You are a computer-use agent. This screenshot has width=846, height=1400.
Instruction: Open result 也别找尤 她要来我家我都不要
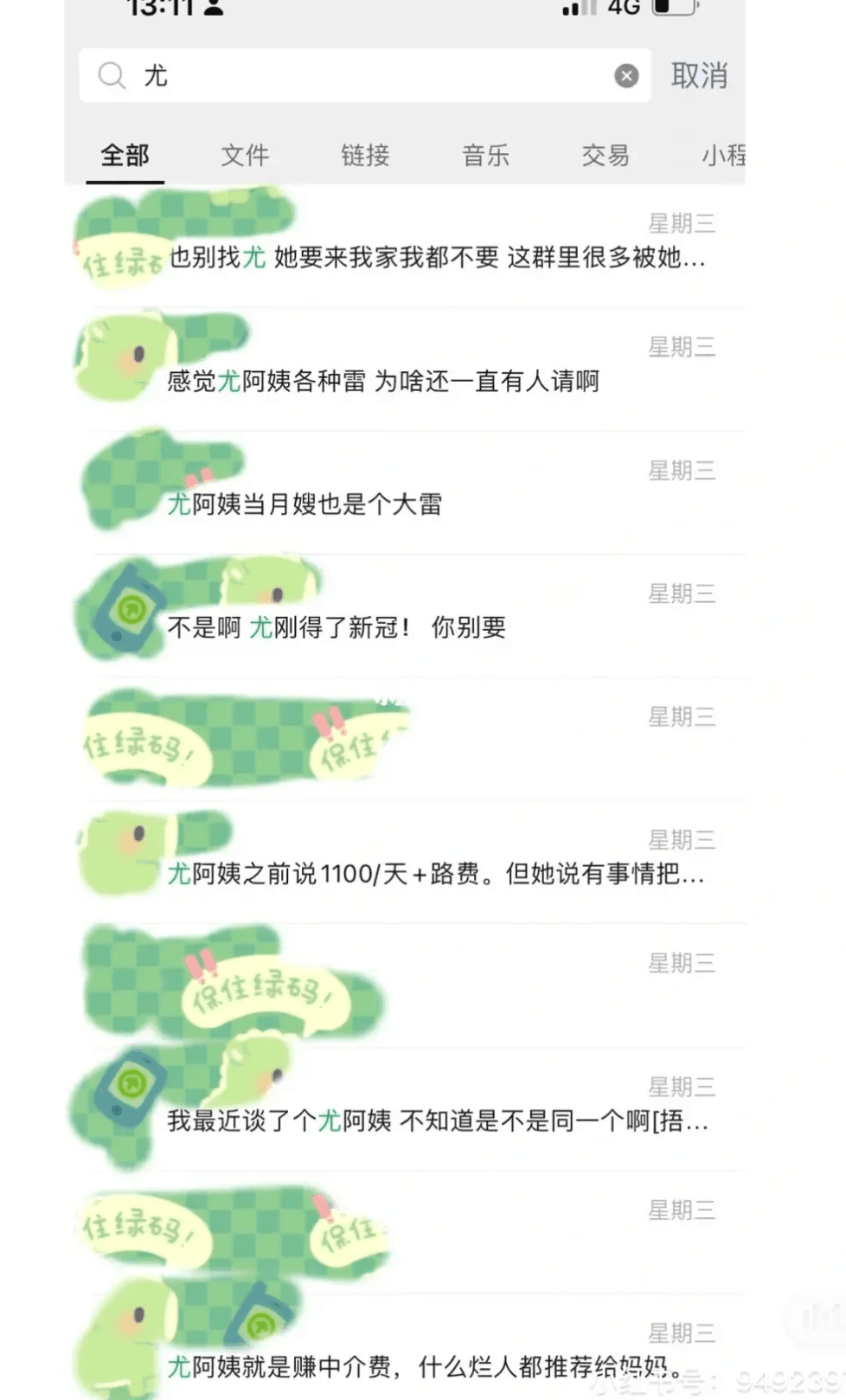pos(437,257)
